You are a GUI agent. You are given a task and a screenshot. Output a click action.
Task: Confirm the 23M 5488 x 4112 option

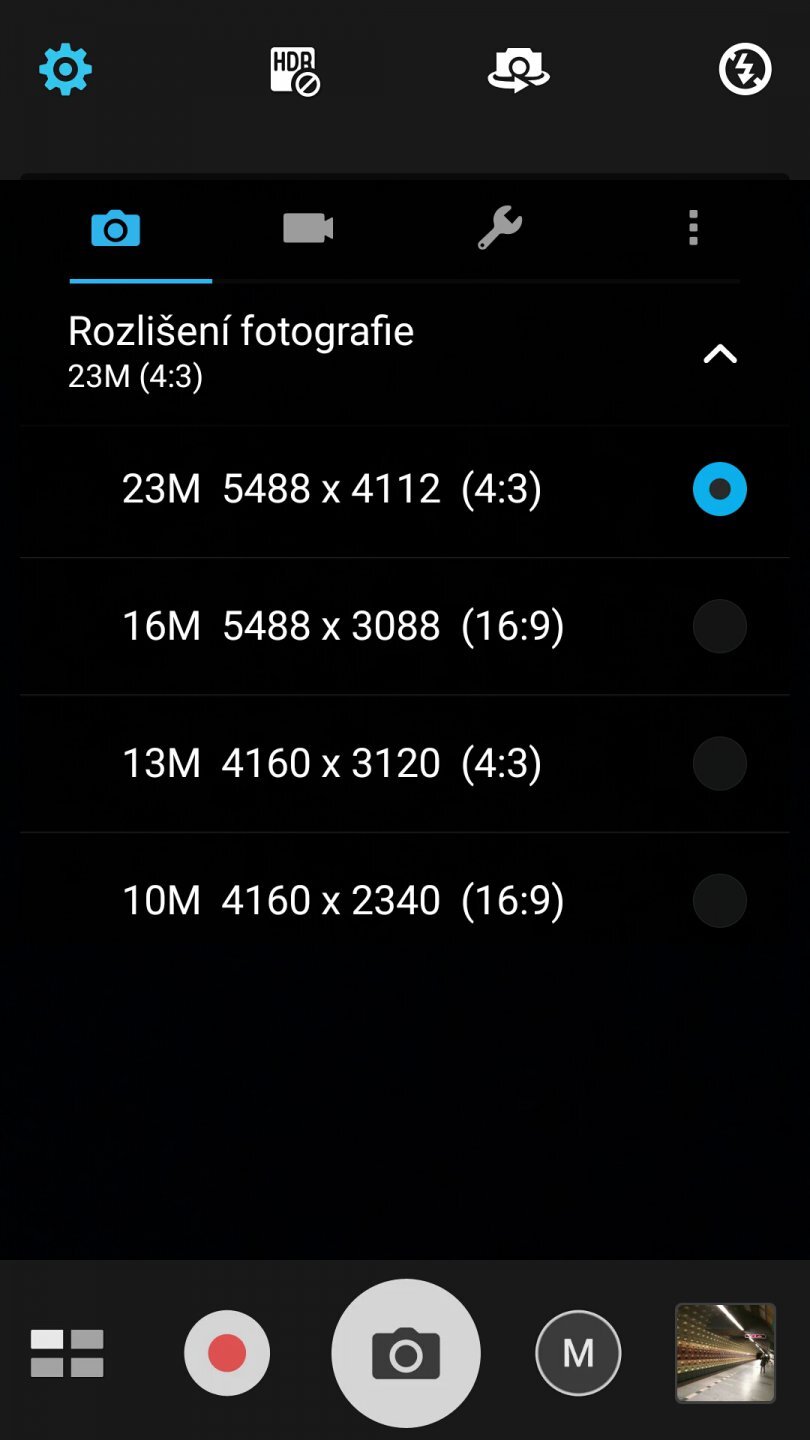point(719,489)
